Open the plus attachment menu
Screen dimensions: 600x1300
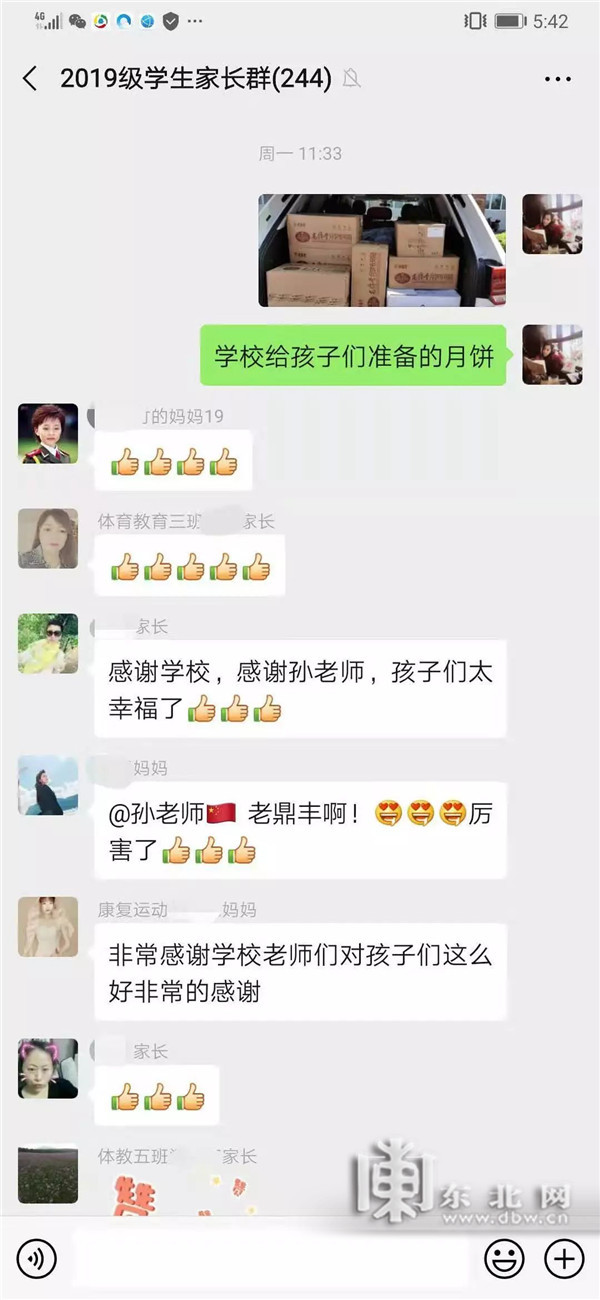563,1258
